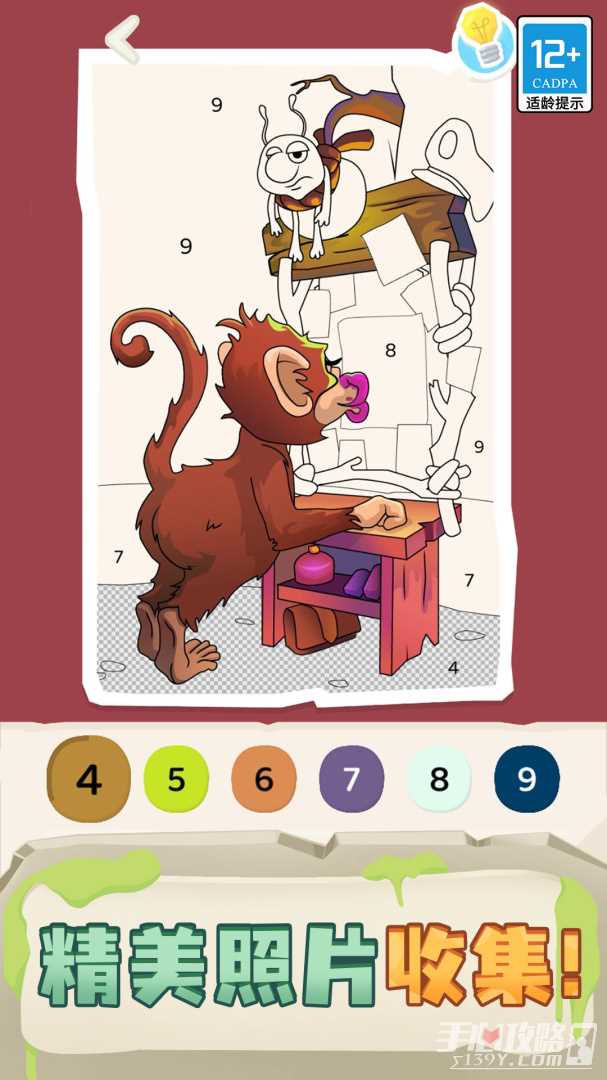Choose dark navy color 9
The width and height of the screenshot is (607, 1080).
[x=527, y=779]
